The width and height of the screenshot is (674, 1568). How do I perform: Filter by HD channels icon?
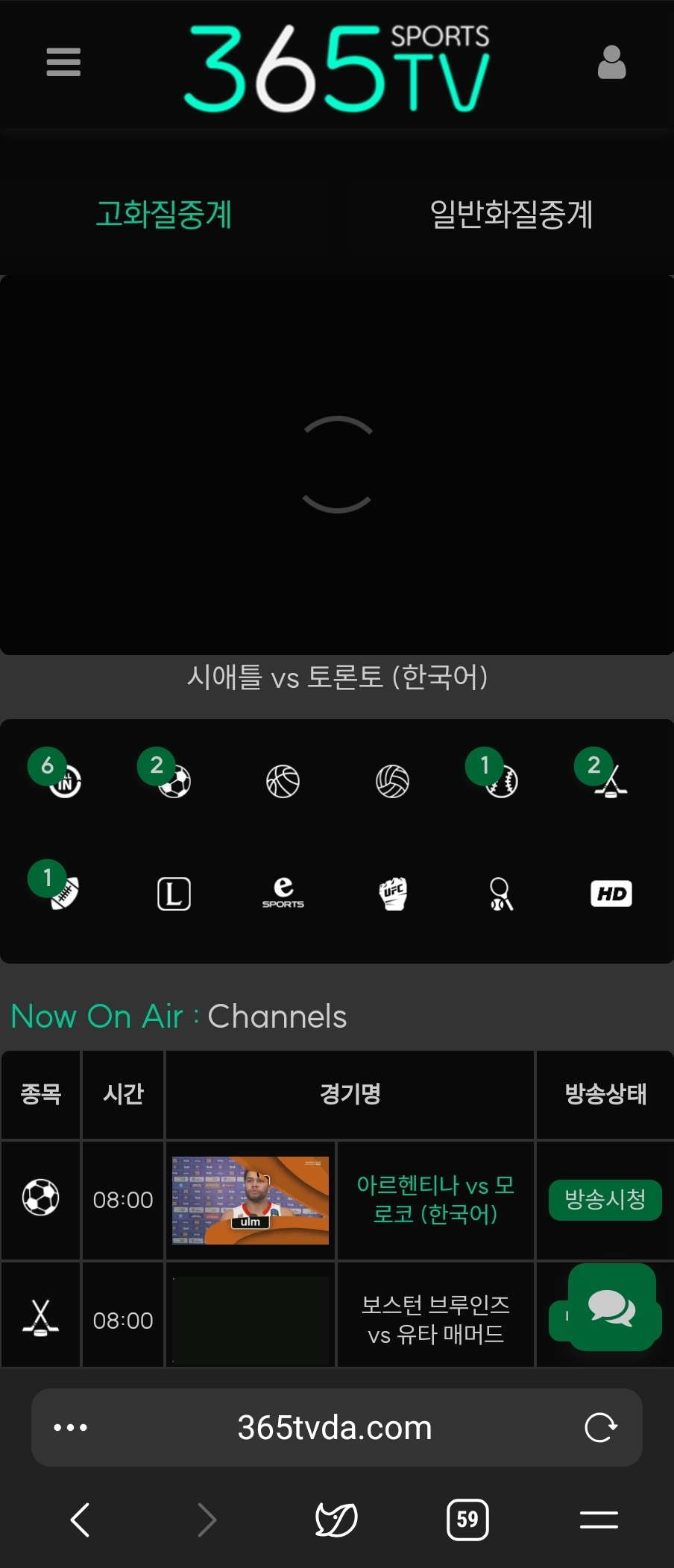[x=611, y=893]
